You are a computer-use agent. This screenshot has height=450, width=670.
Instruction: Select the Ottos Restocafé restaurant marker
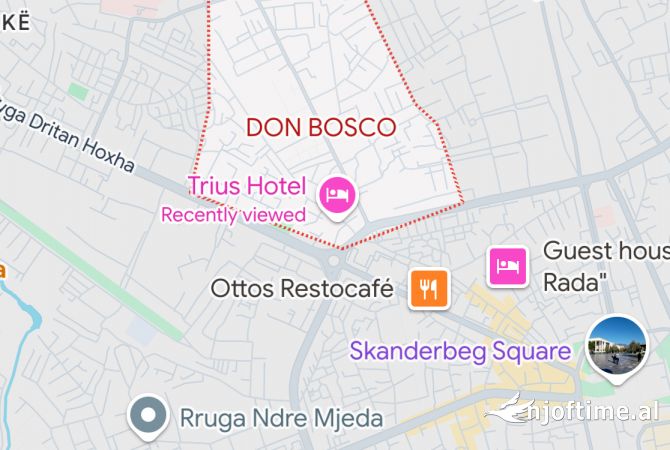(429, 289)
